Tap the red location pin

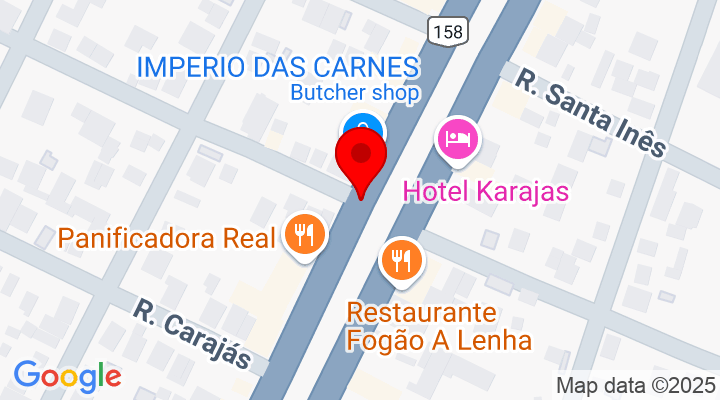[362, 158]
